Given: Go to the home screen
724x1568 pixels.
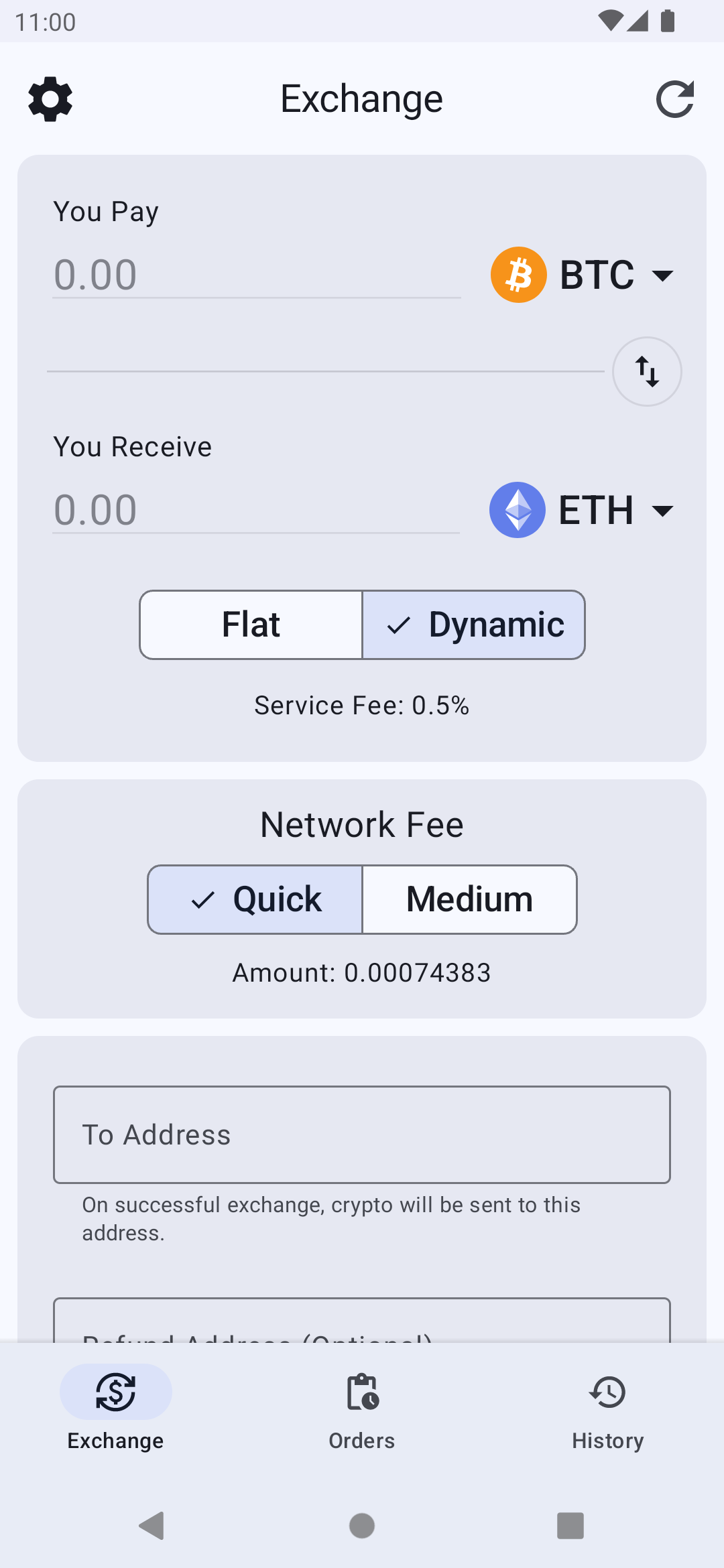Looking at the screenshot, I should coord(362,1526).
